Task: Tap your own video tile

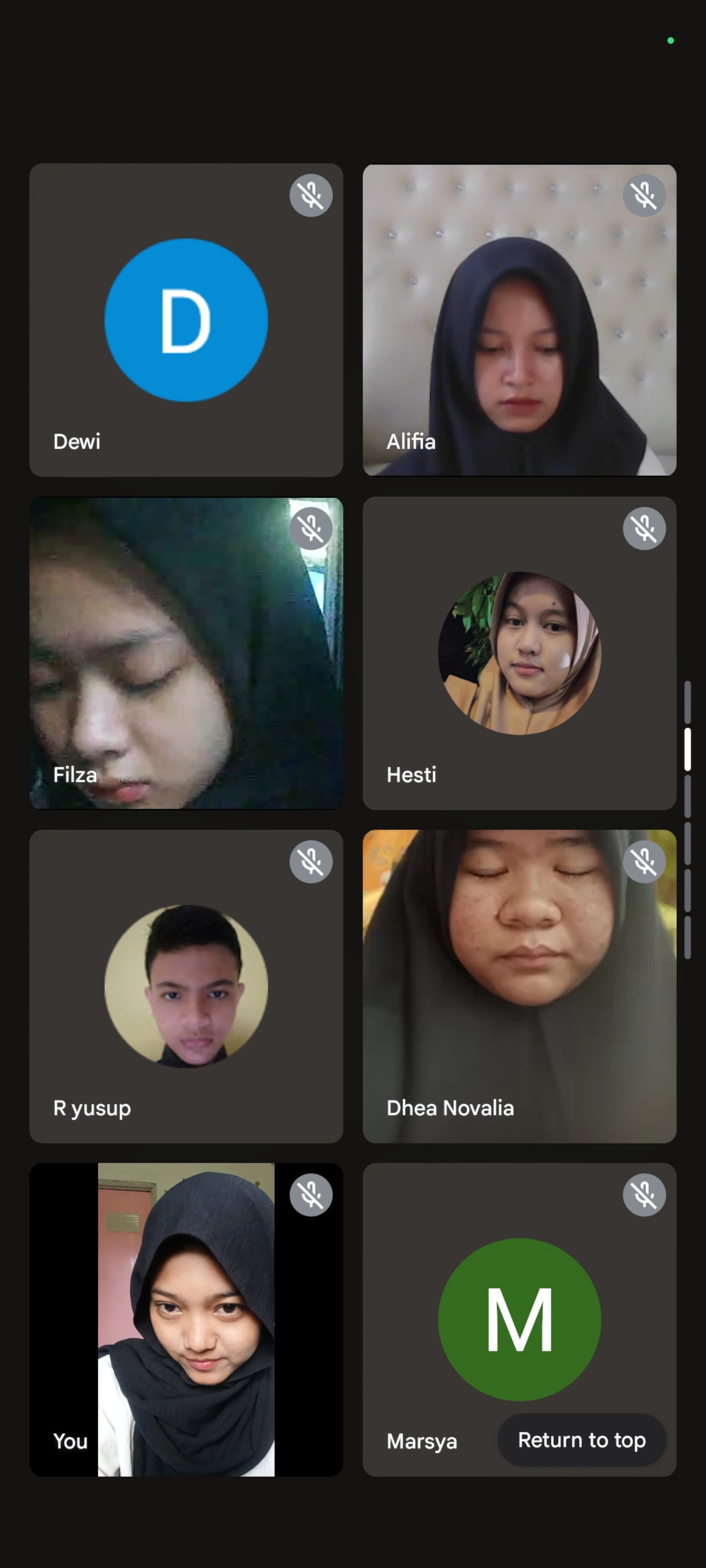Action: click(186, 1319)
